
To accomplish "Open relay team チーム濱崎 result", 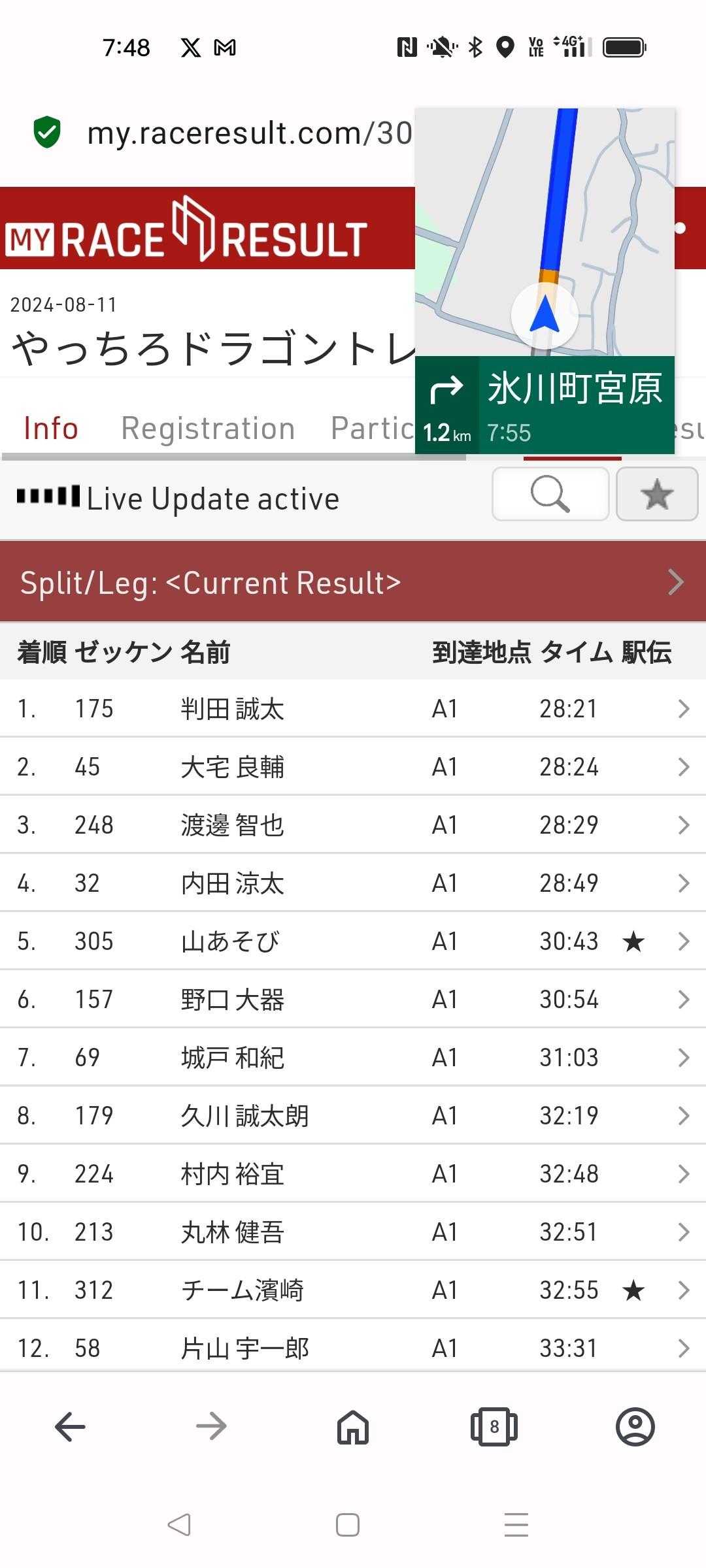I will tap(353, 1290).
